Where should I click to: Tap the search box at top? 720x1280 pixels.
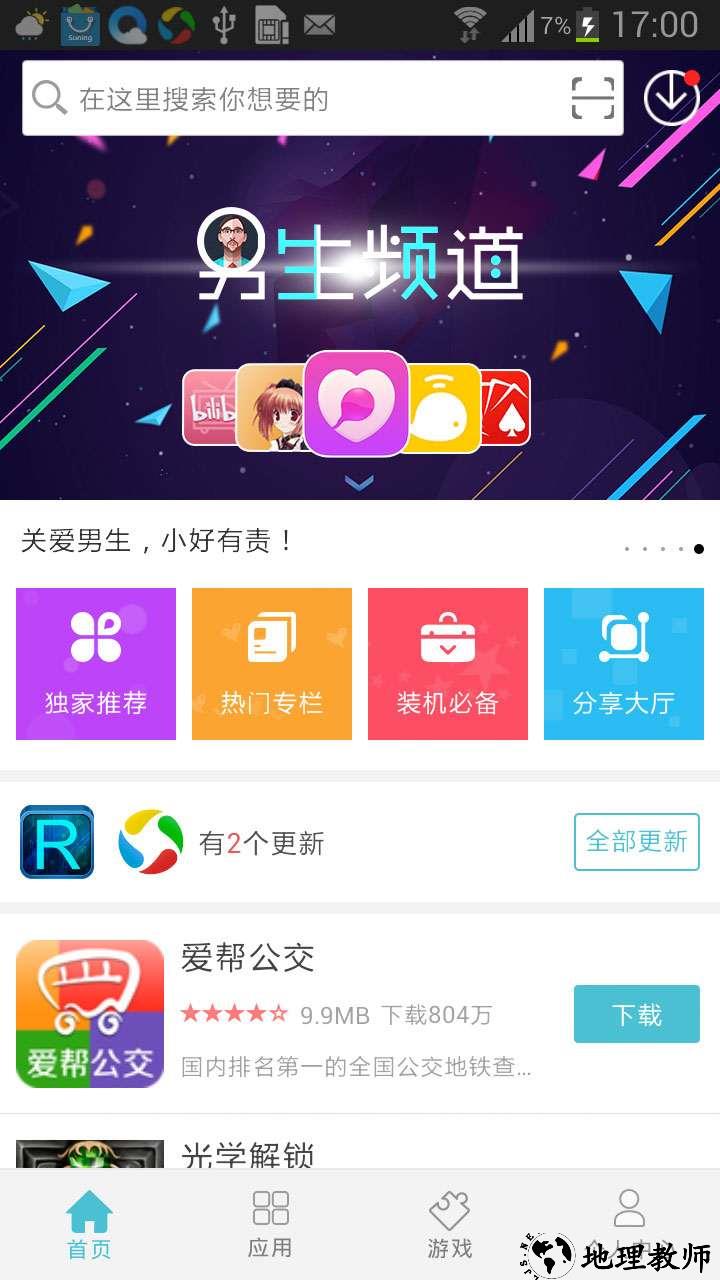tap(300, 98)
